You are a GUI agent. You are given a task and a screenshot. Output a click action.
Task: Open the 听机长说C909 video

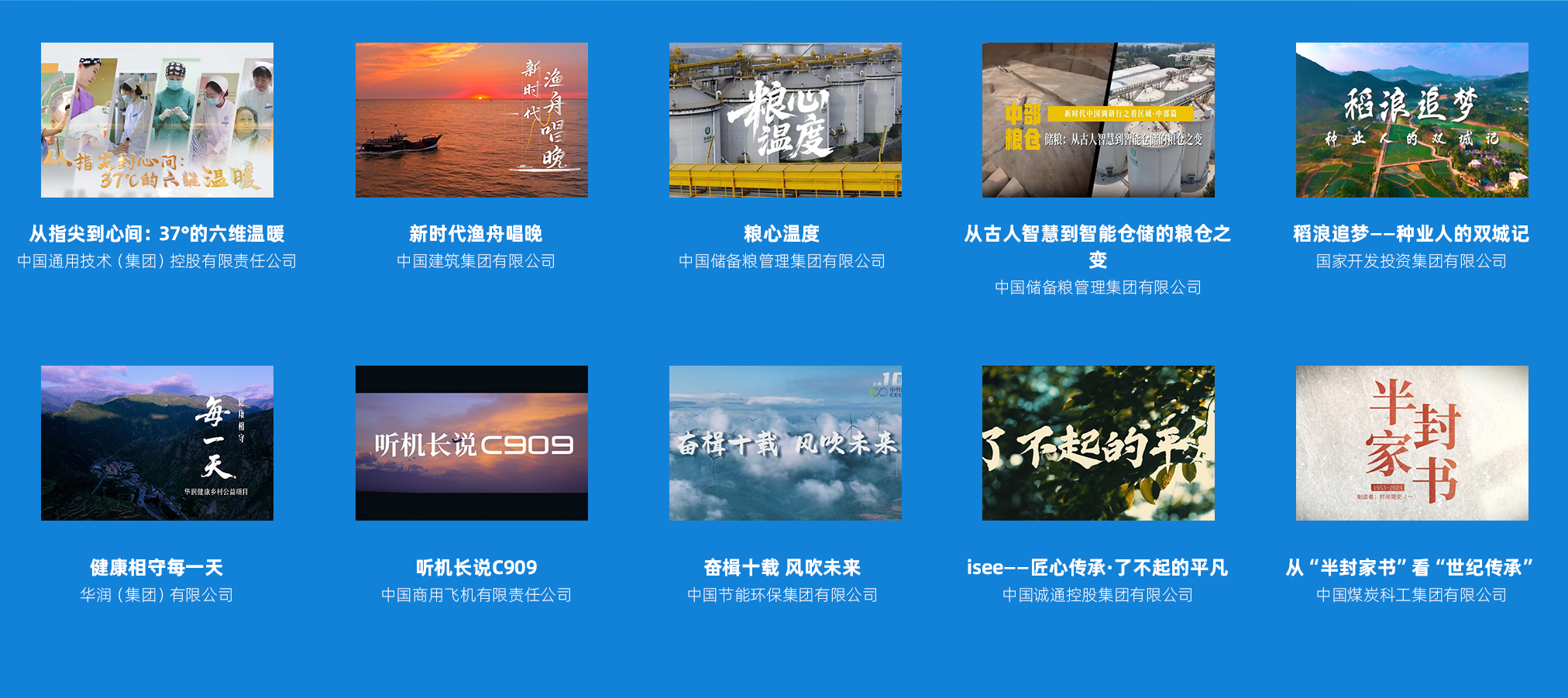pos(471,443)
